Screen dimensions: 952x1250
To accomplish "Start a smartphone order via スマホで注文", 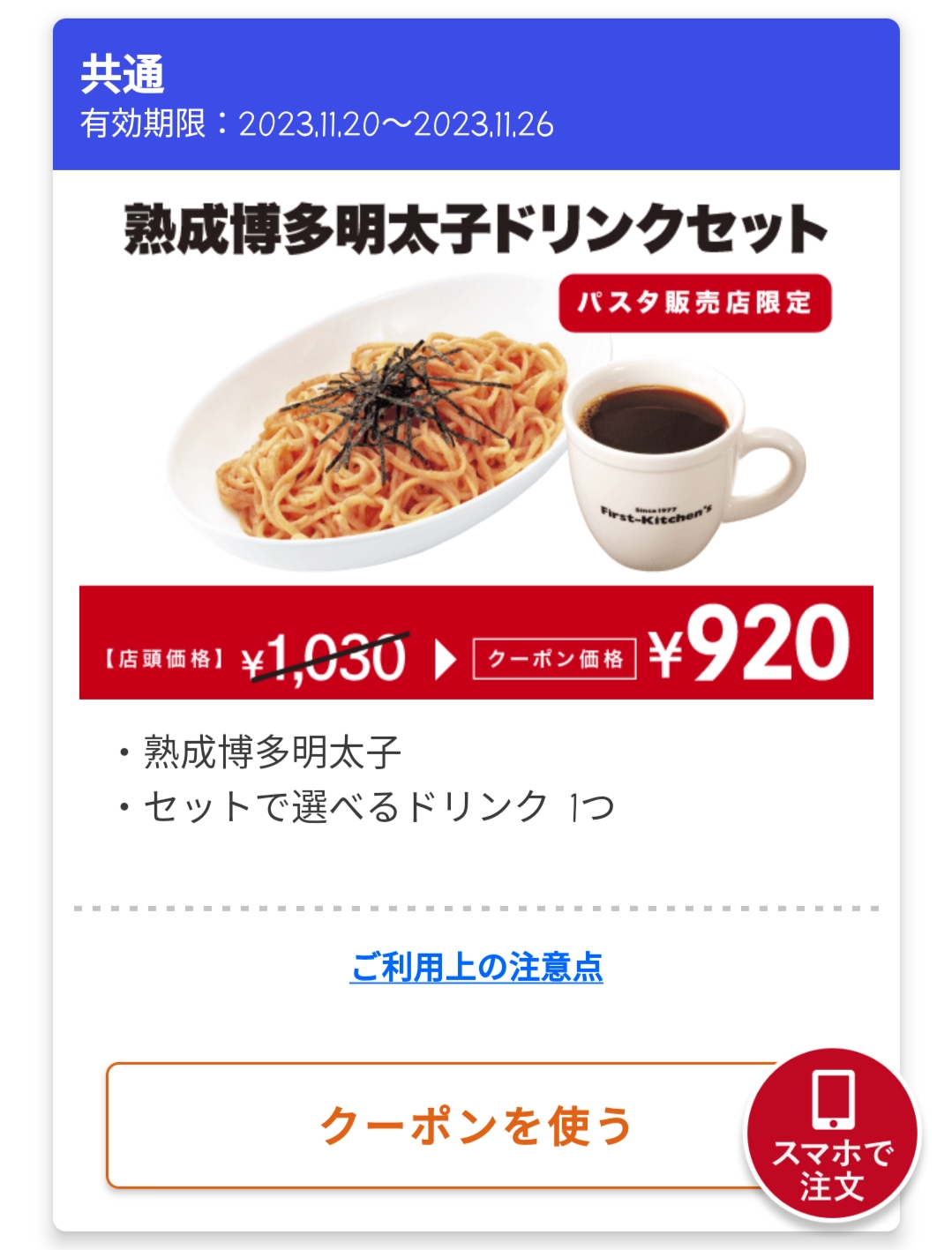I will 833,1134.
